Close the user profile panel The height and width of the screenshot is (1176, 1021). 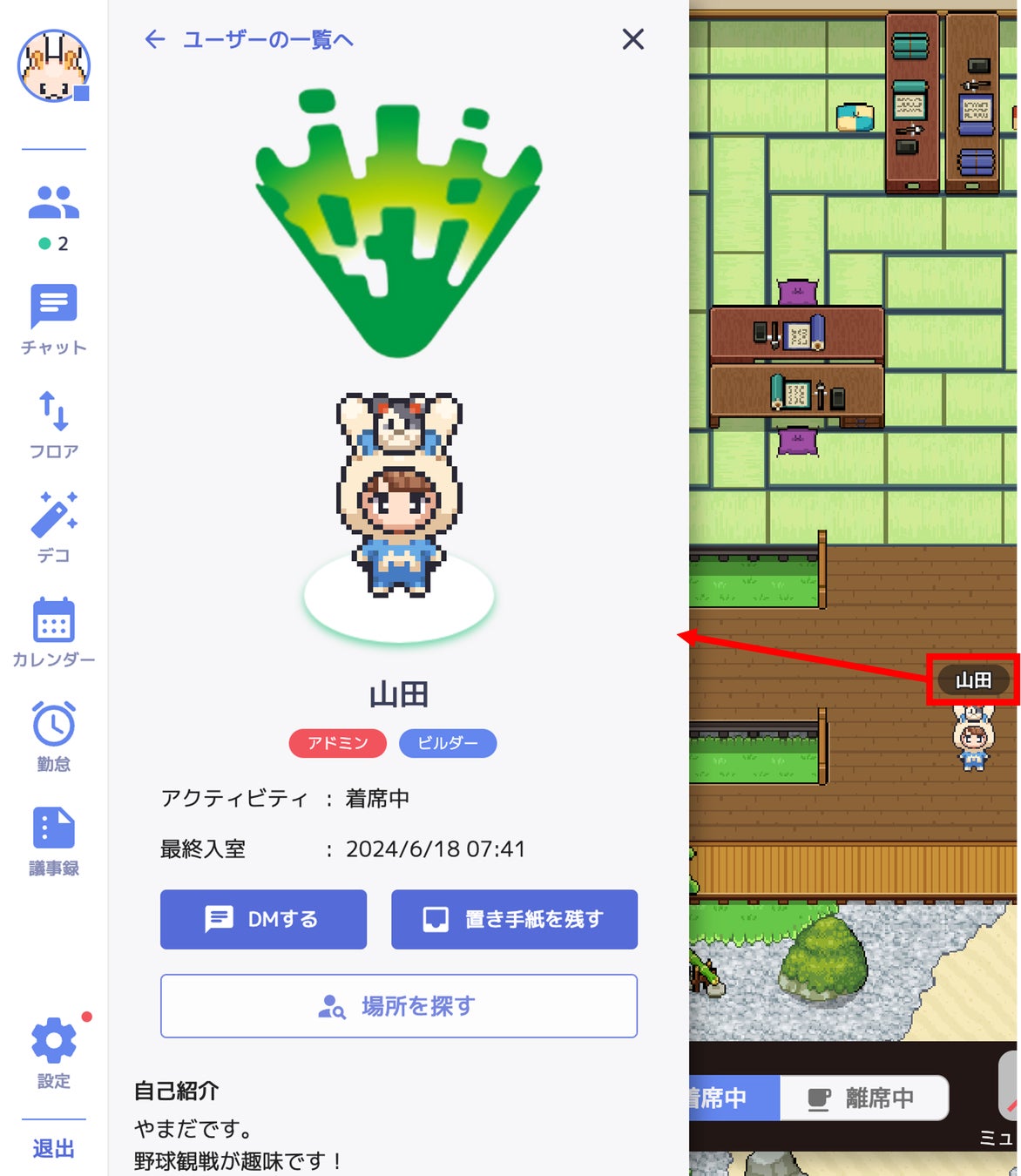click(633, 39)
